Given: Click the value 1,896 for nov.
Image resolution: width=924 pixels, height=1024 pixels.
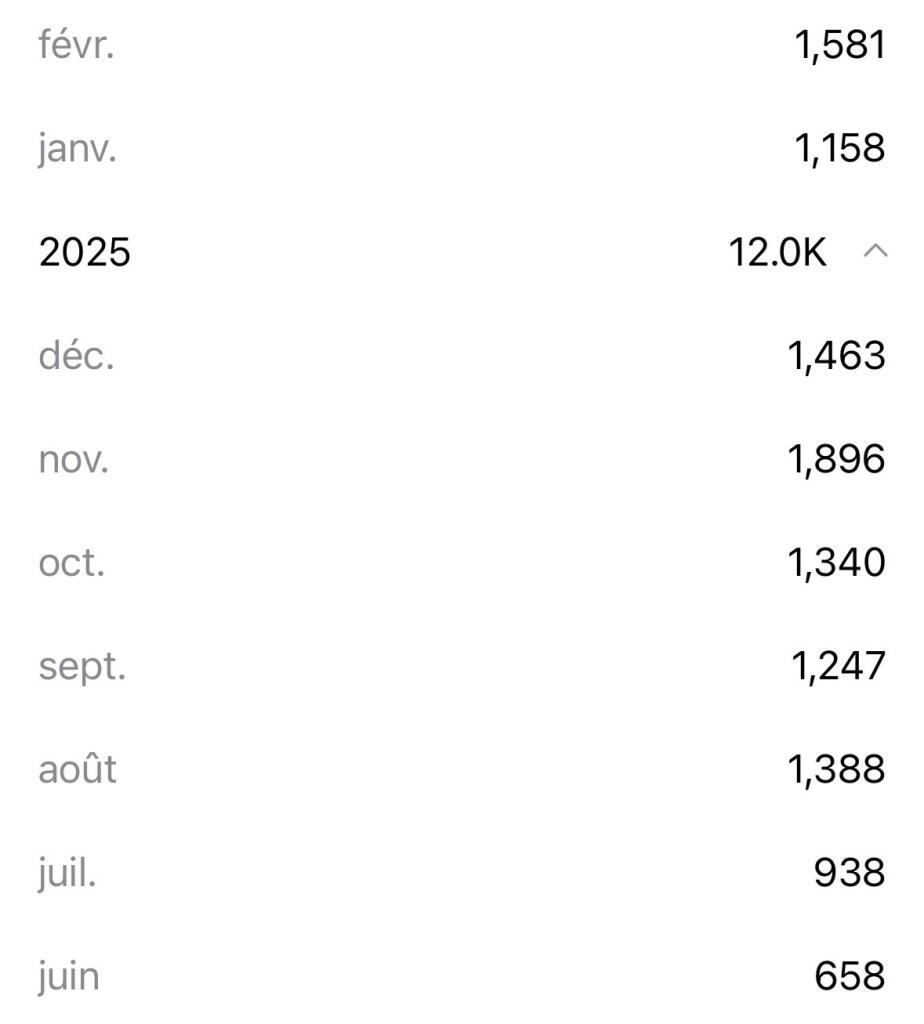Looking at the screenshot, I should tap(840, 461).
